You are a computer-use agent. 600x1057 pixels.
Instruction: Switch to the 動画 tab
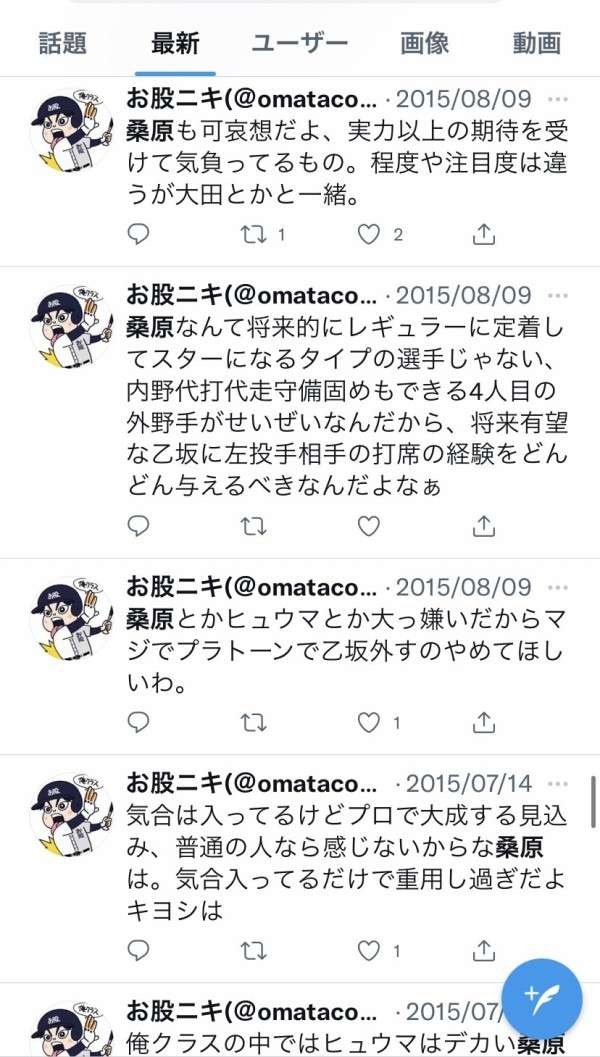pos(536,43)
